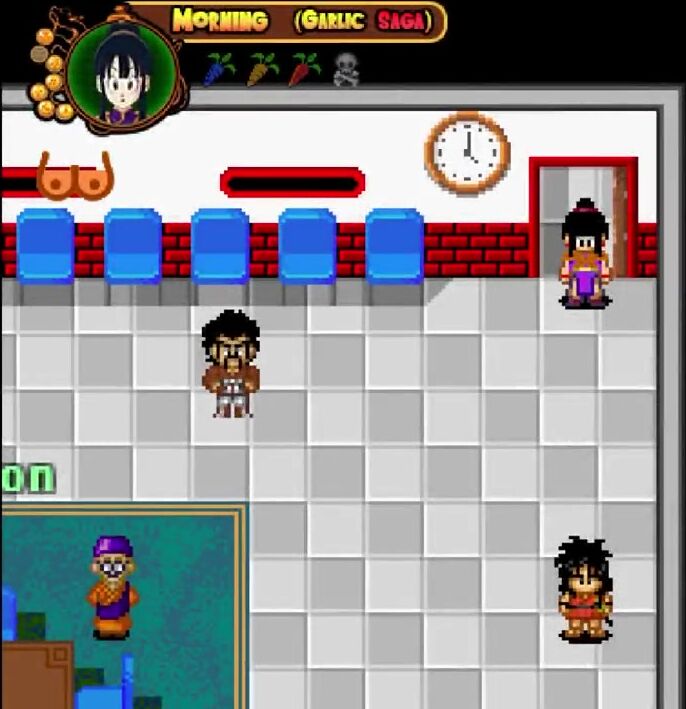Enter the red-framed doorway
Image resolution: width=686 pixels, height=709 pixels.
[584, 220]
